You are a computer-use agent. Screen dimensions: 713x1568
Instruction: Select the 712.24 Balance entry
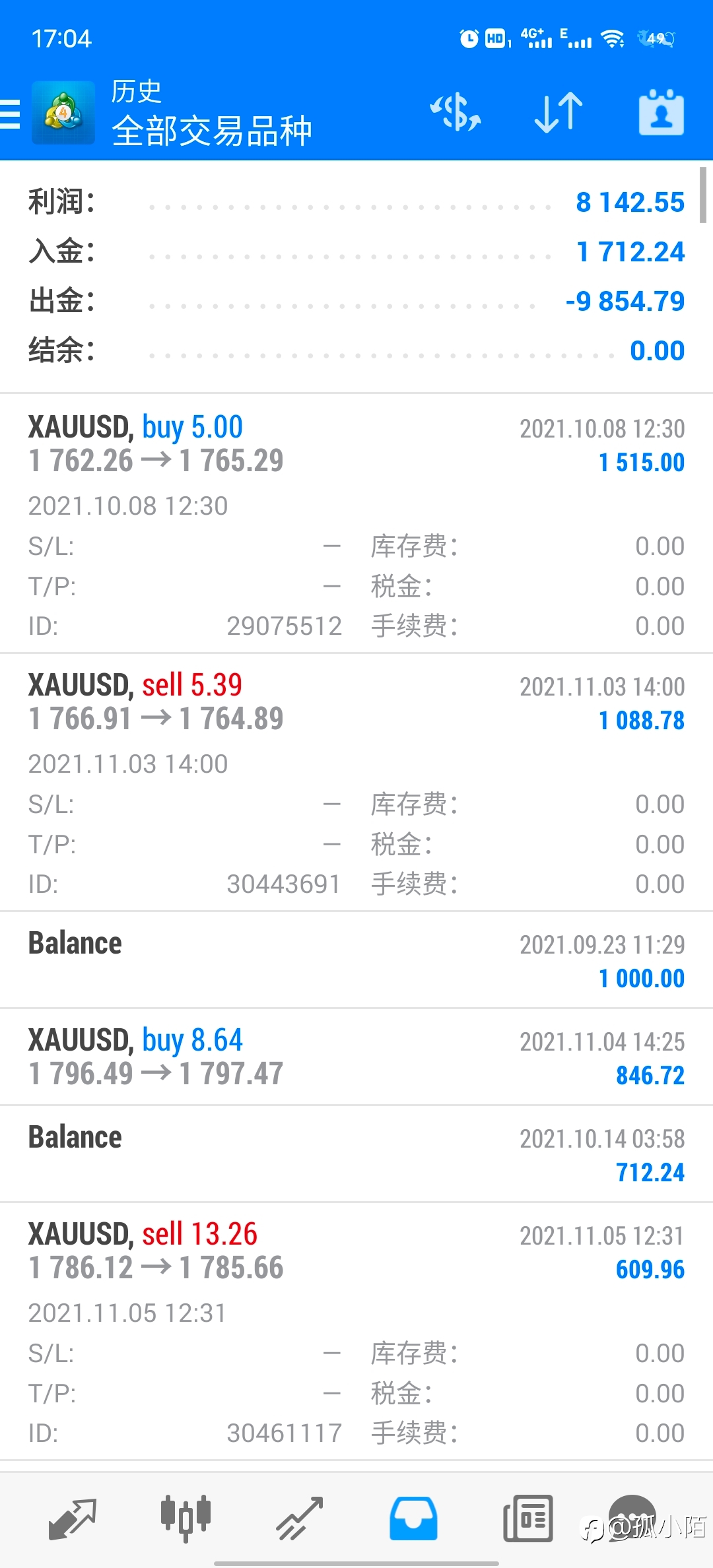(x=356, y=1154)
